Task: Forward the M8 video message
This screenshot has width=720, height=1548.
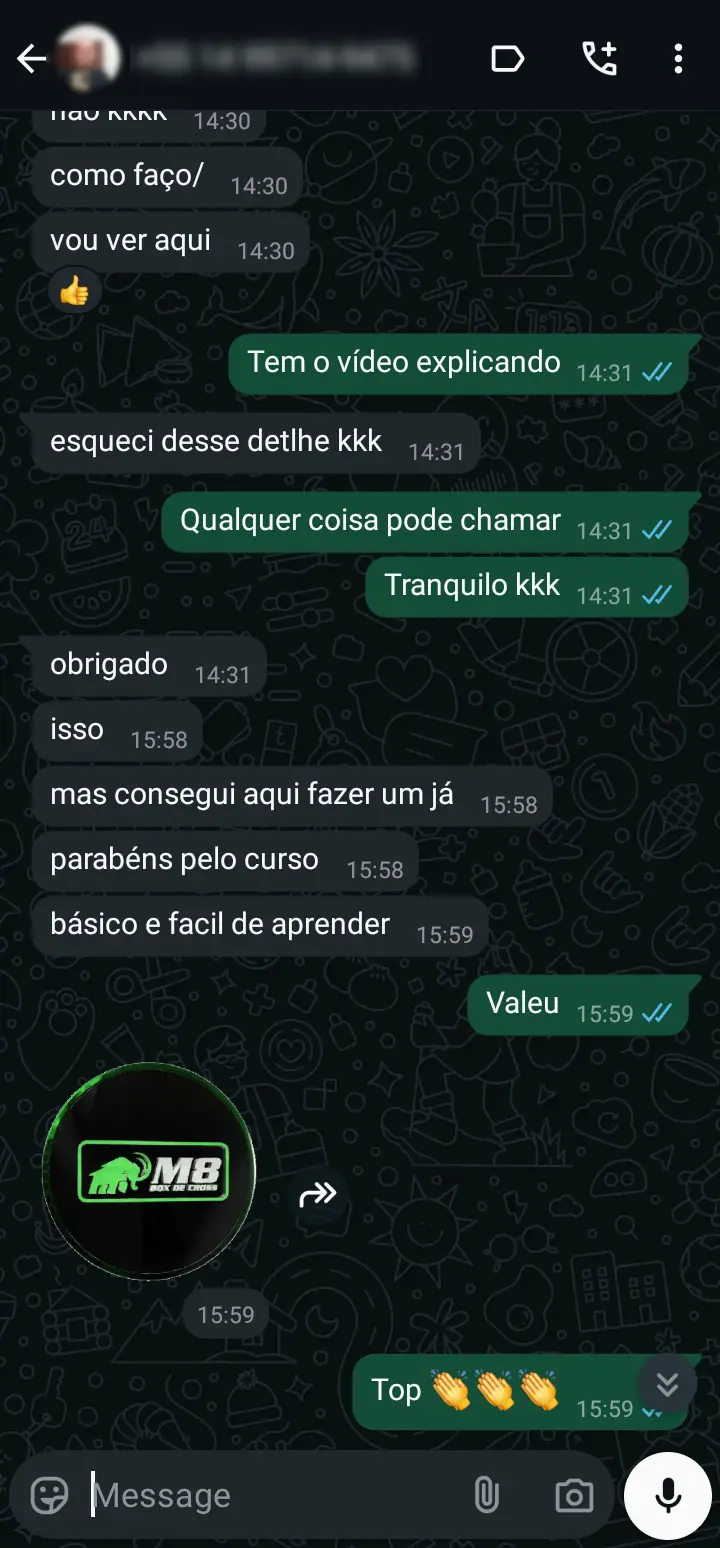Action: [x=318, y=1194]
